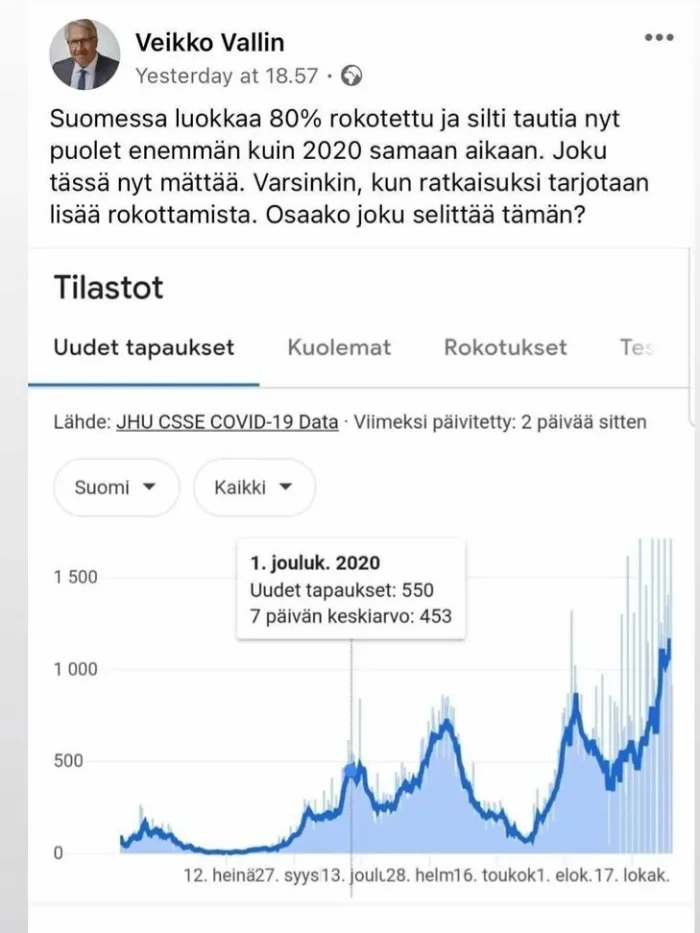Tap the Veikko Vallin name link
This screenshot has height=933, width=700.
[x=208, y=41]
